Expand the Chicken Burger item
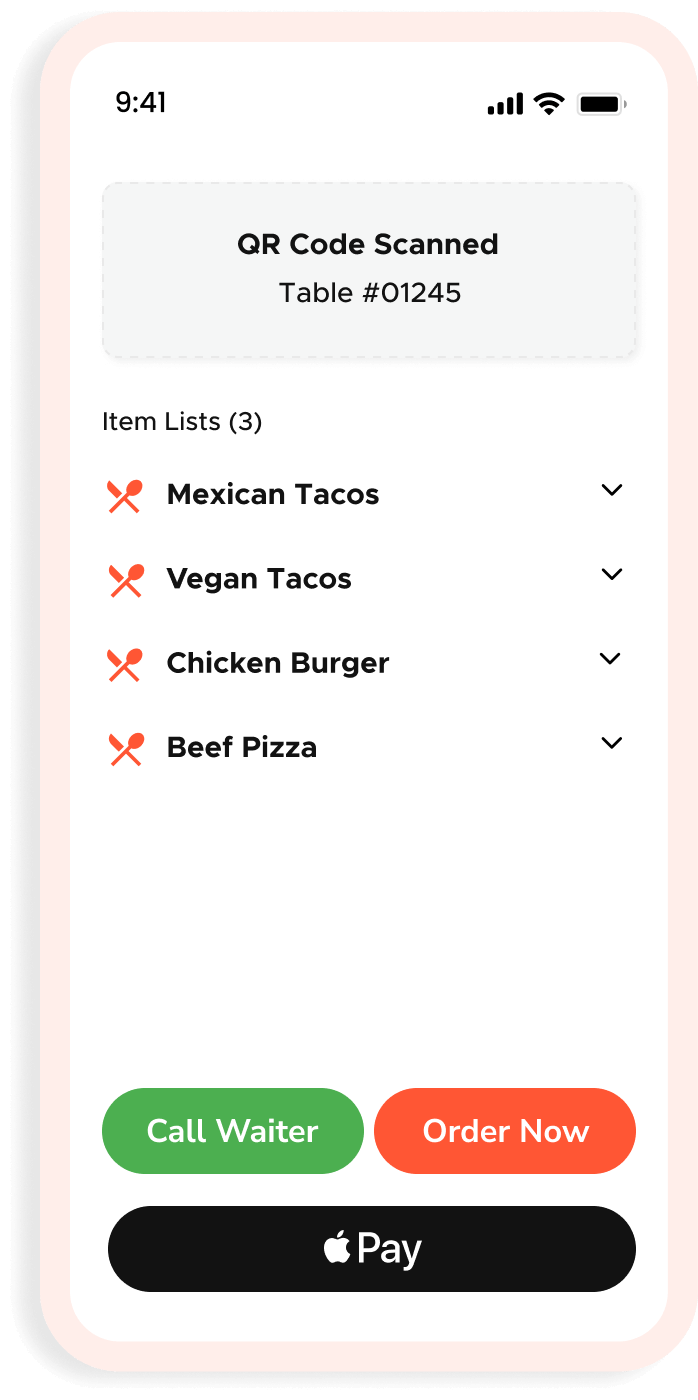698x1400 pixels. click(x=610, y=658)
